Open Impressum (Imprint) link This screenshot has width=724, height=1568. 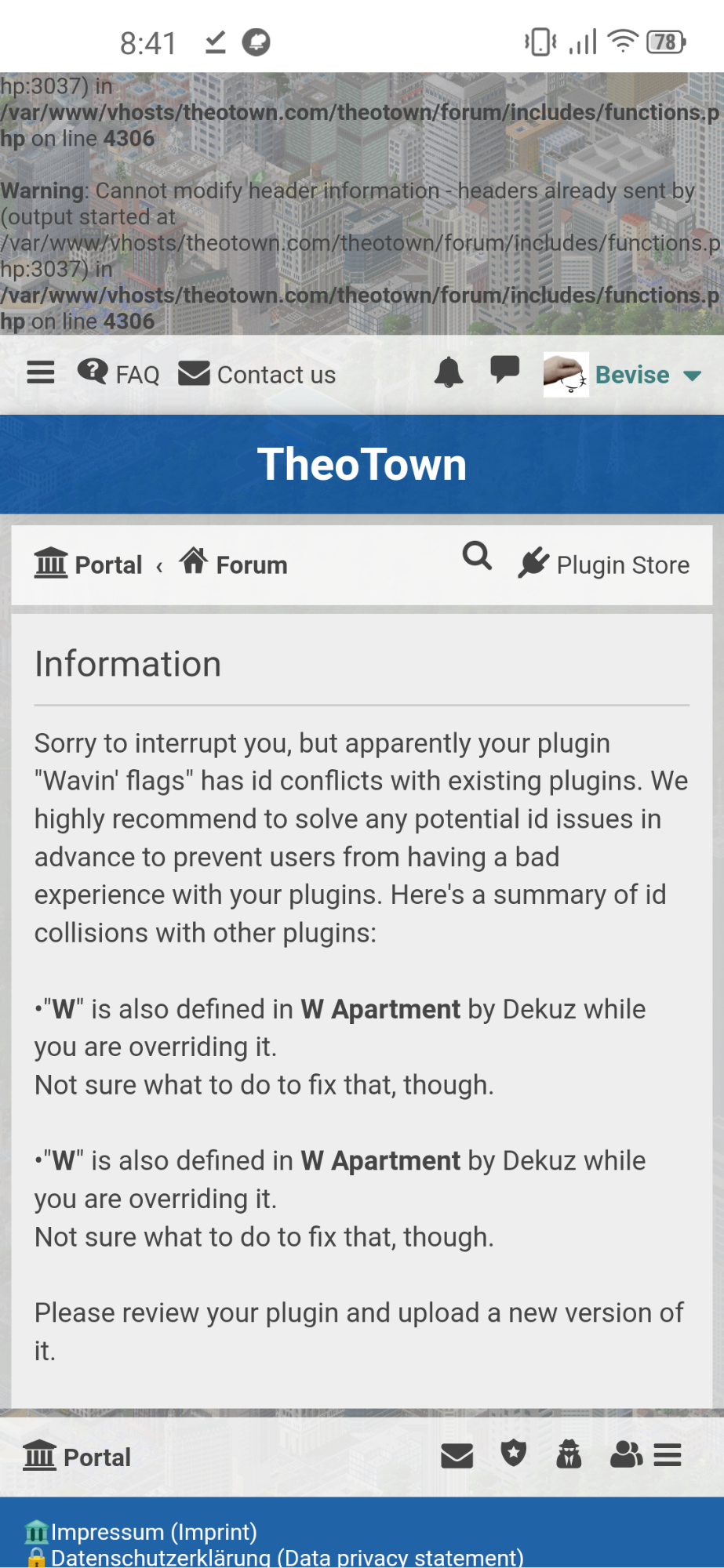coord(141,1531)
